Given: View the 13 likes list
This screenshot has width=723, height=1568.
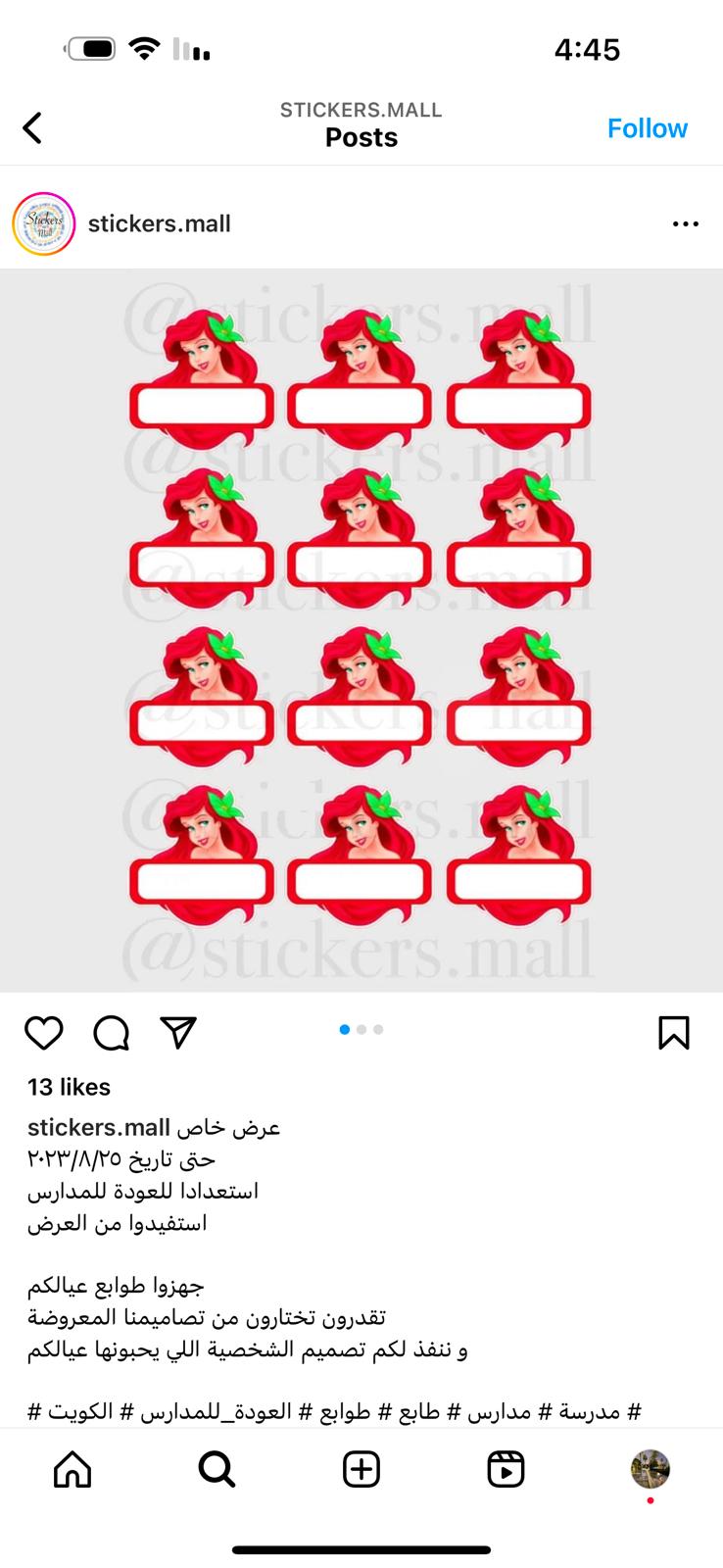Looking at the screenshot, I should pyautogui.click(x=69, y=1087).
